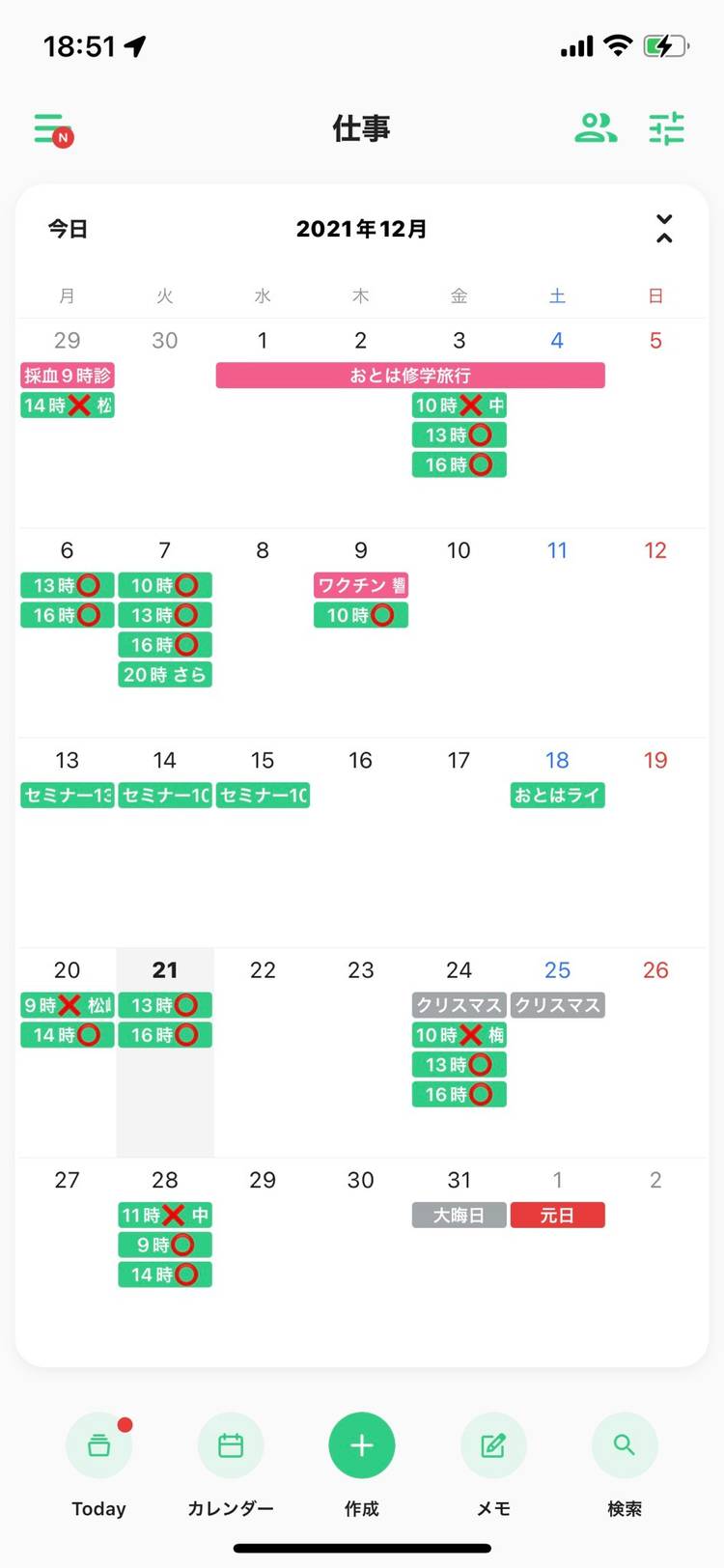Open the shared members icon
The width and height of the screenshot is (724, 1568).
596,128
